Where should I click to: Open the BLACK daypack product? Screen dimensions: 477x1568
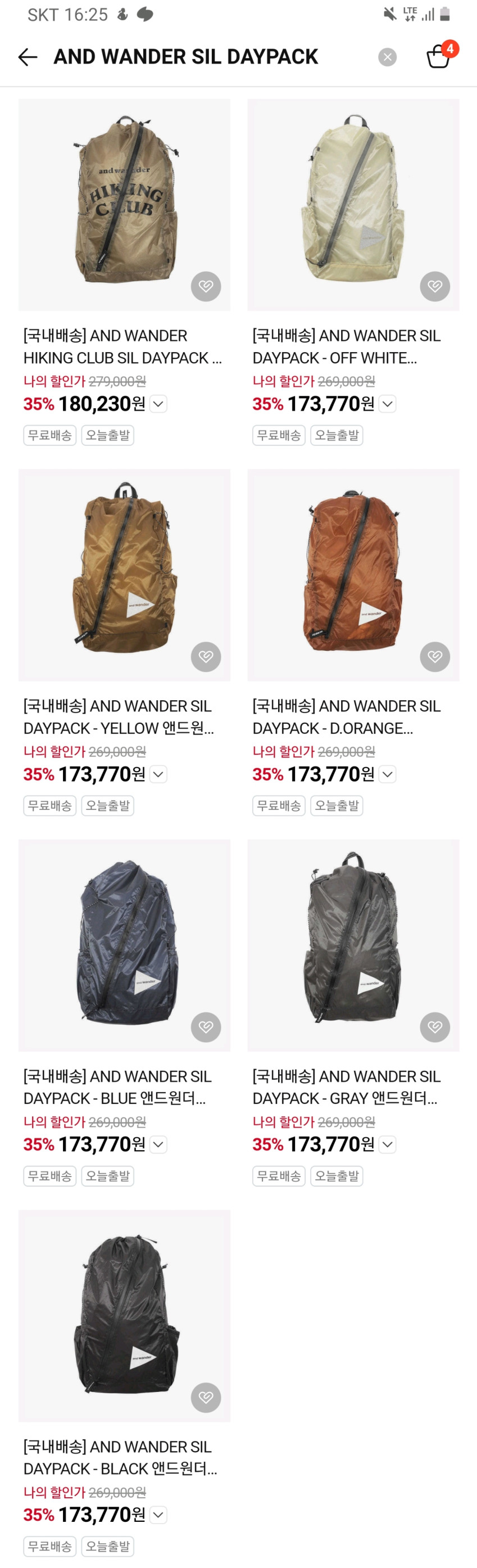click(124, 1316)
